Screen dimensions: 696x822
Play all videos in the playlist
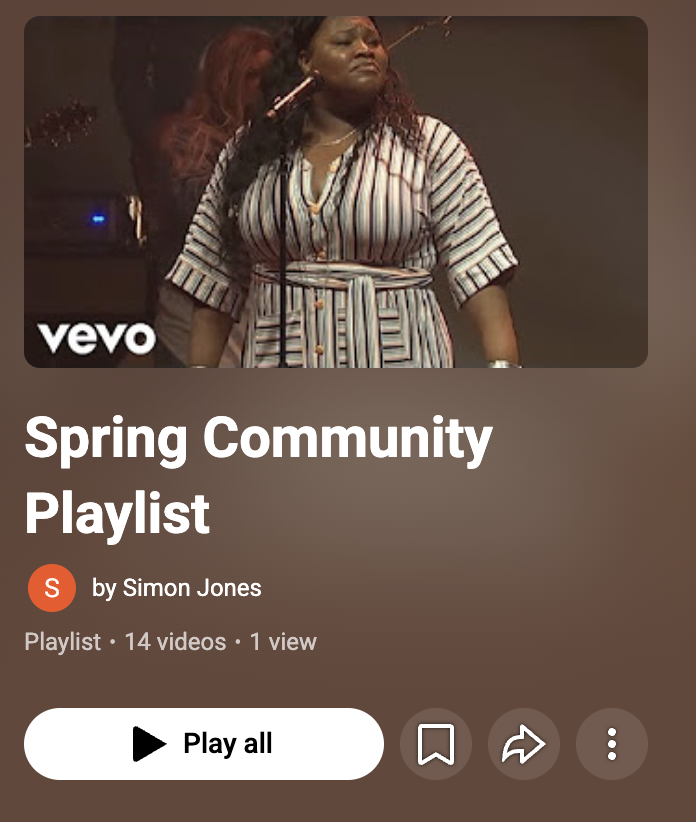coord(204,744)
